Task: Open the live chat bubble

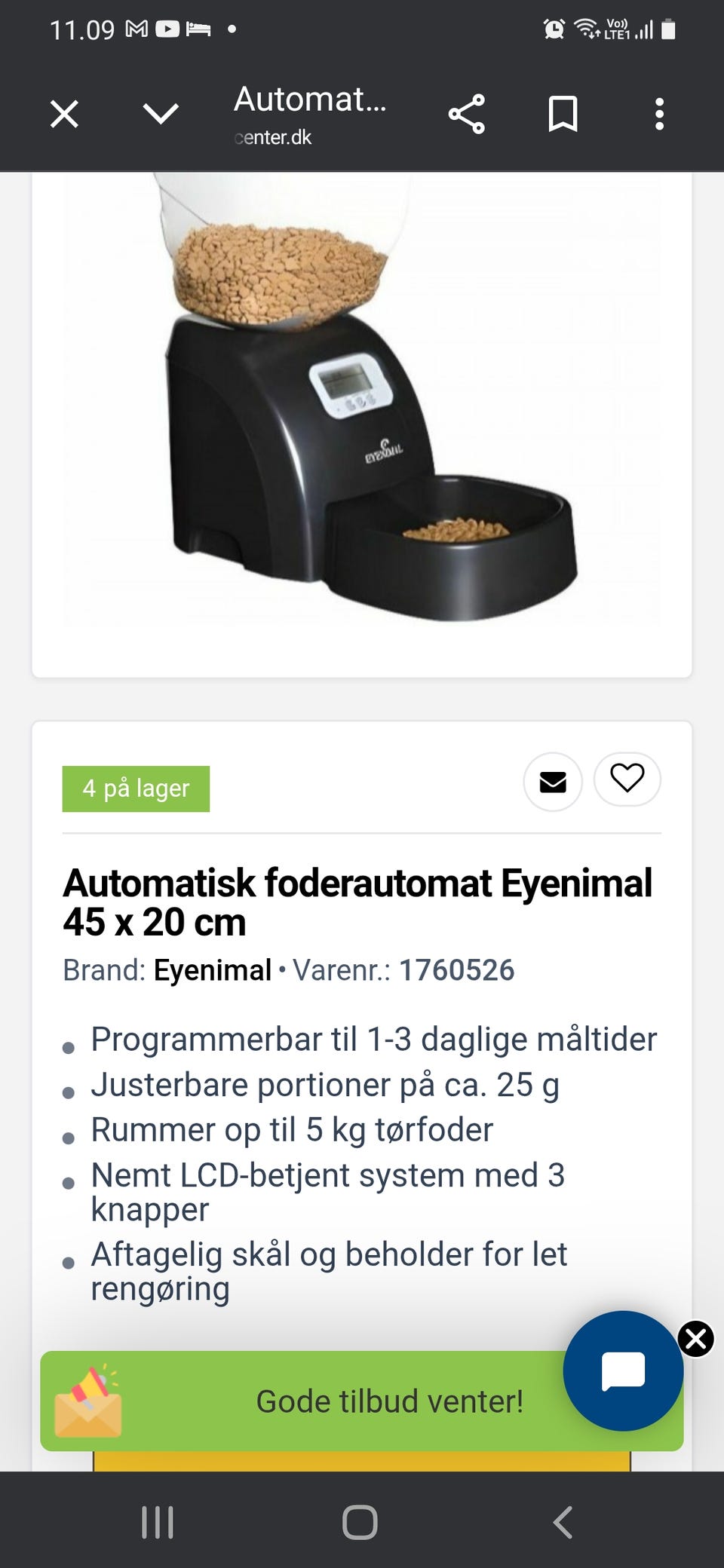Action: 623,1371
